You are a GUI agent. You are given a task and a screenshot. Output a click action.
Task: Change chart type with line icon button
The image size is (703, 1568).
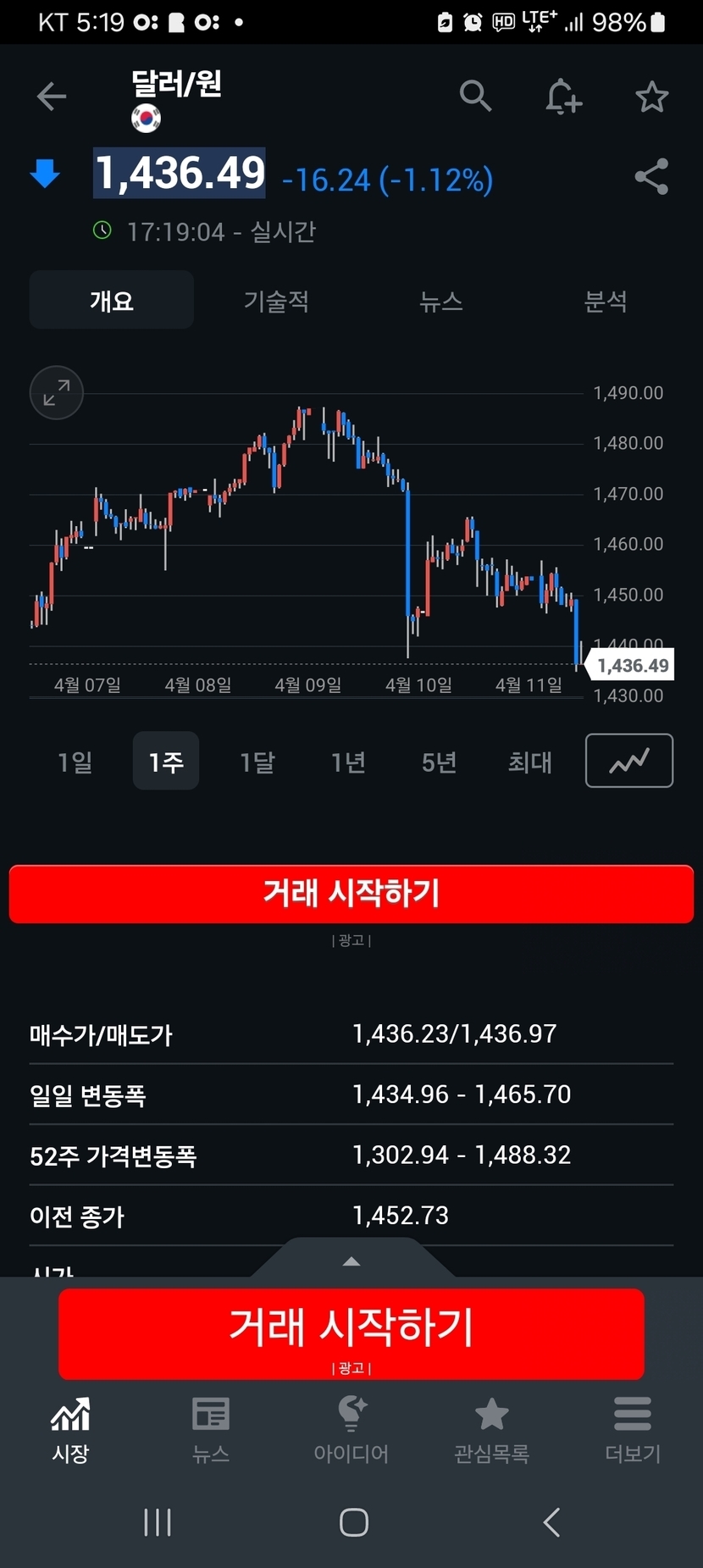click(x=629, y=761)
